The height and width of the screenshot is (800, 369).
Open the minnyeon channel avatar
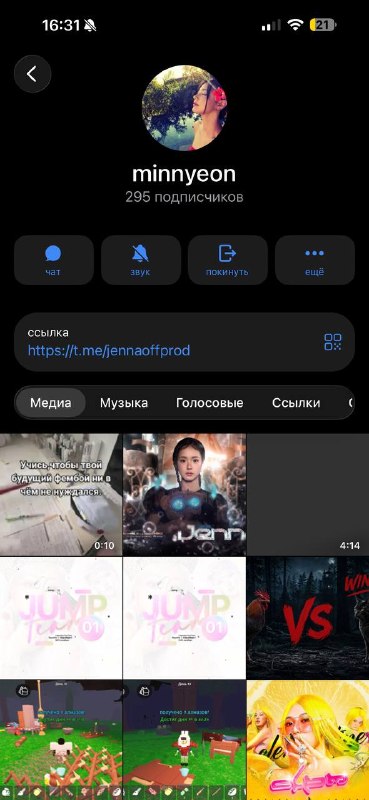click(184, 108)
